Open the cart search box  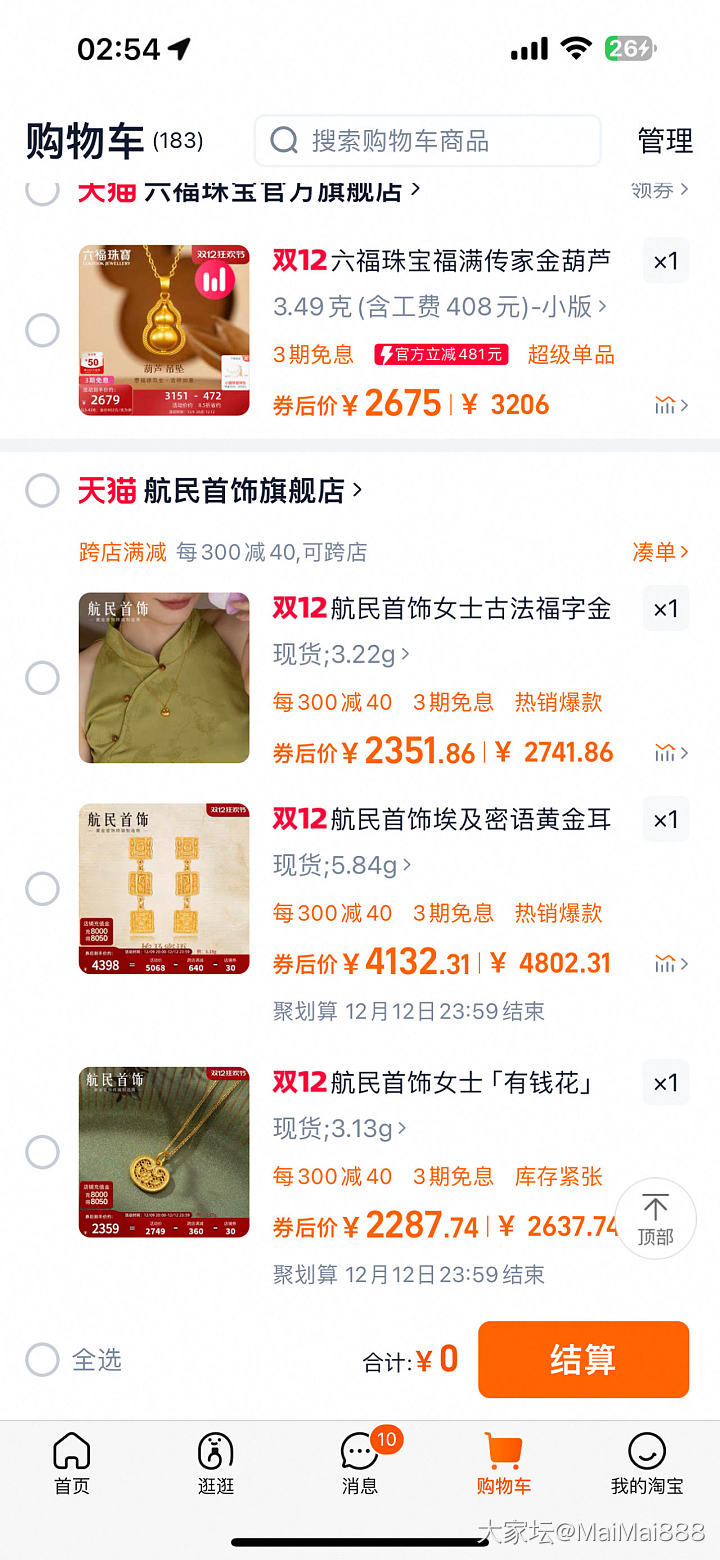[427, 141]
